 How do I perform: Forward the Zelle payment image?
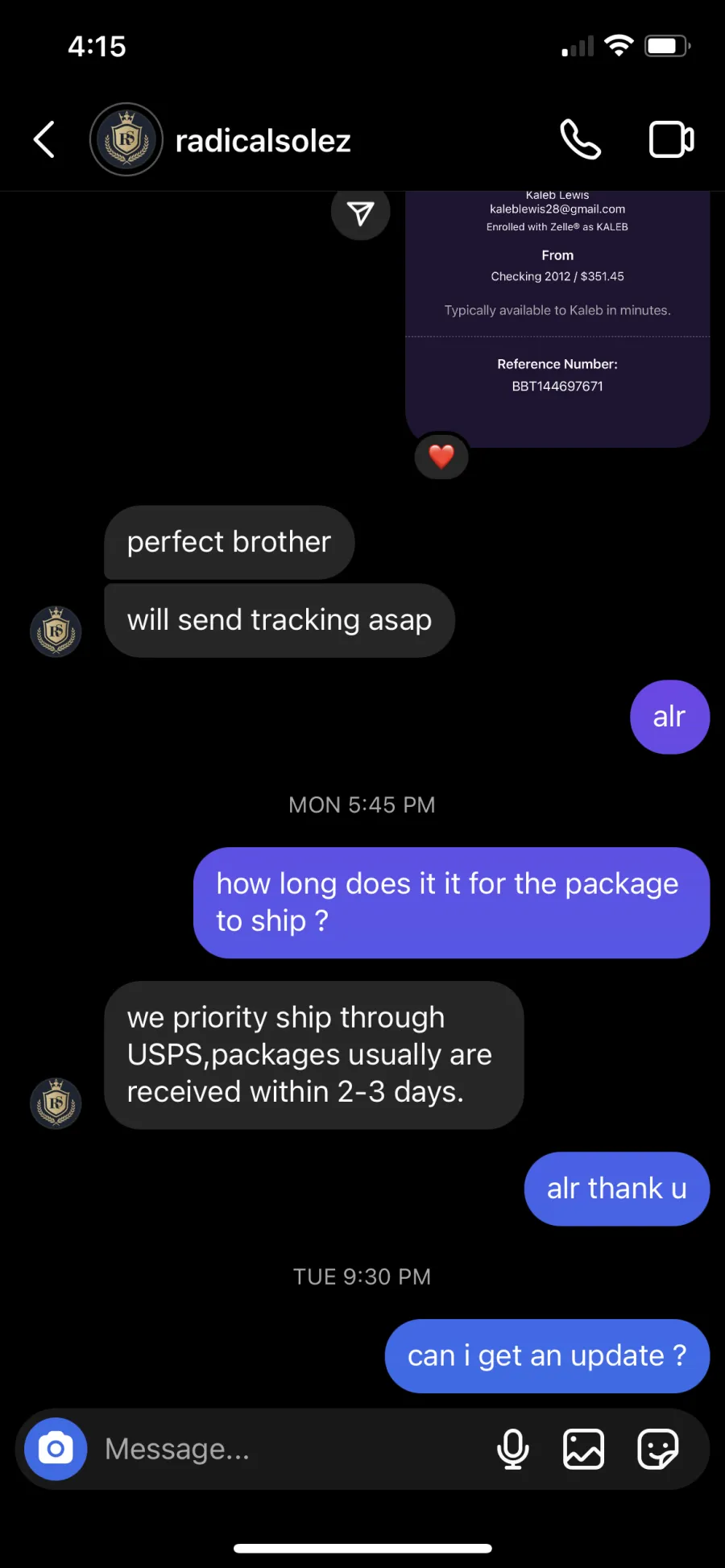tap(360, 212)
